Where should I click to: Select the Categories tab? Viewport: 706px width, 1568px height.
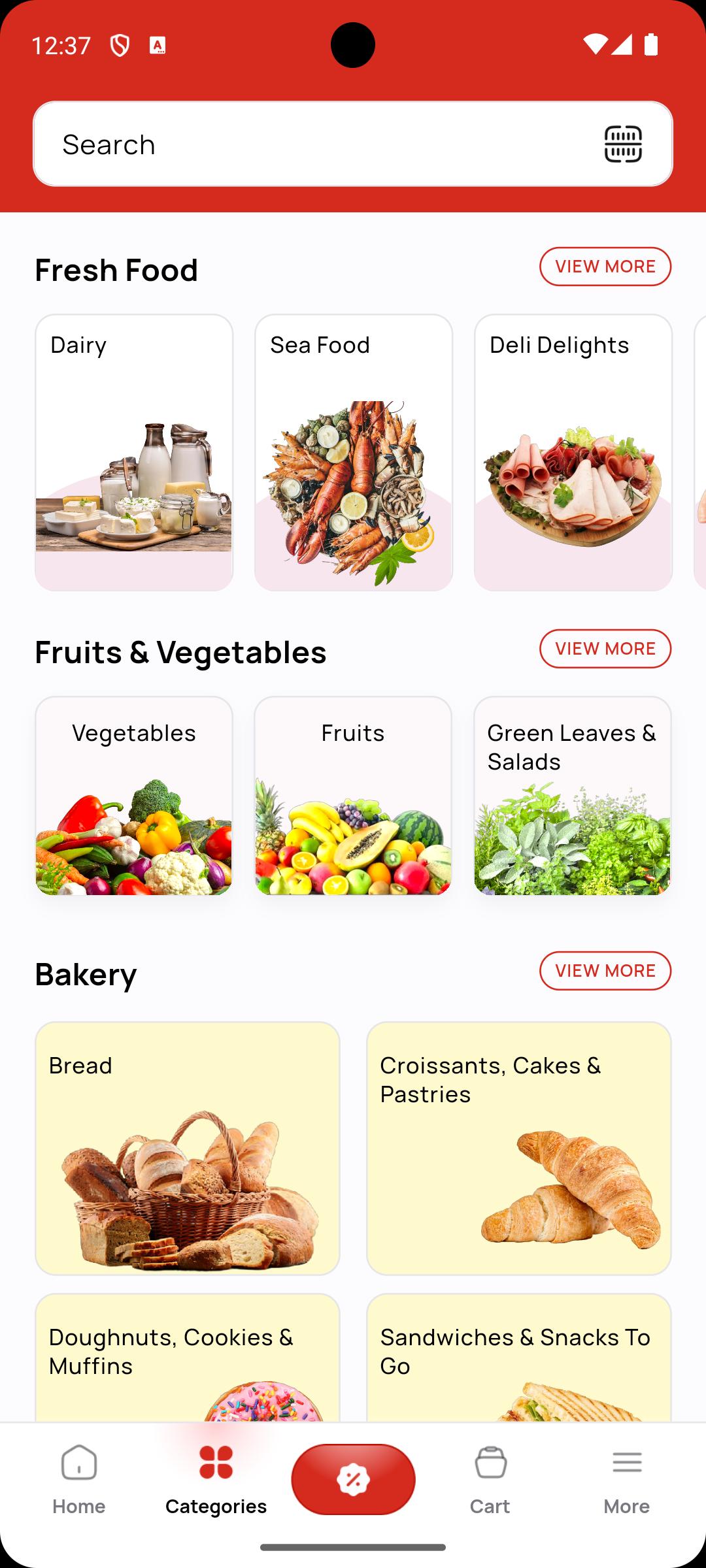[x=216, y=1479]
